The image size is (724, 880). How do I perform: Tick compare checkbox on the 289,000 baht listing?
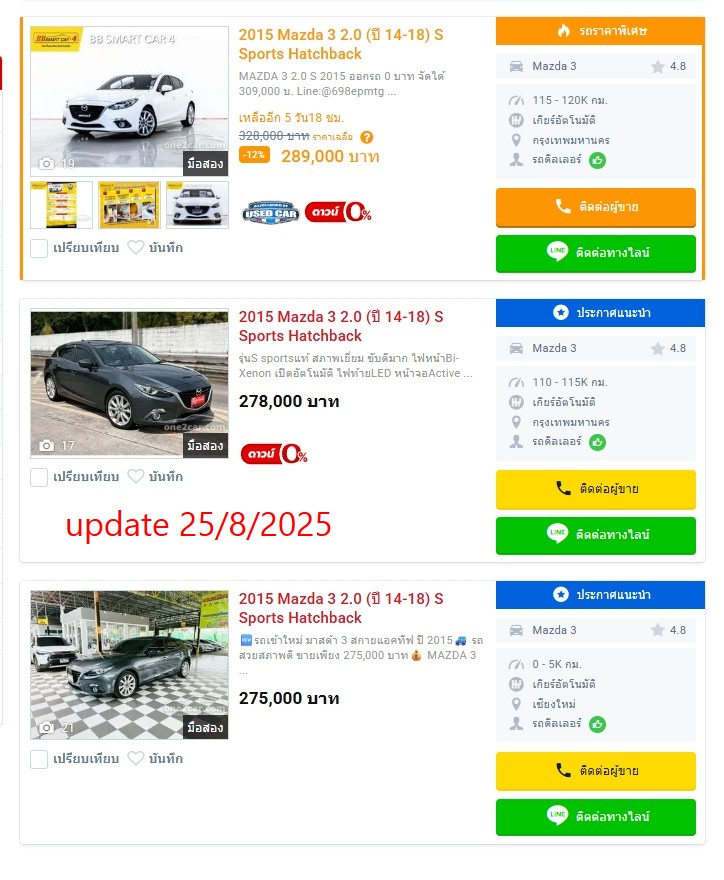click(39, 248)
